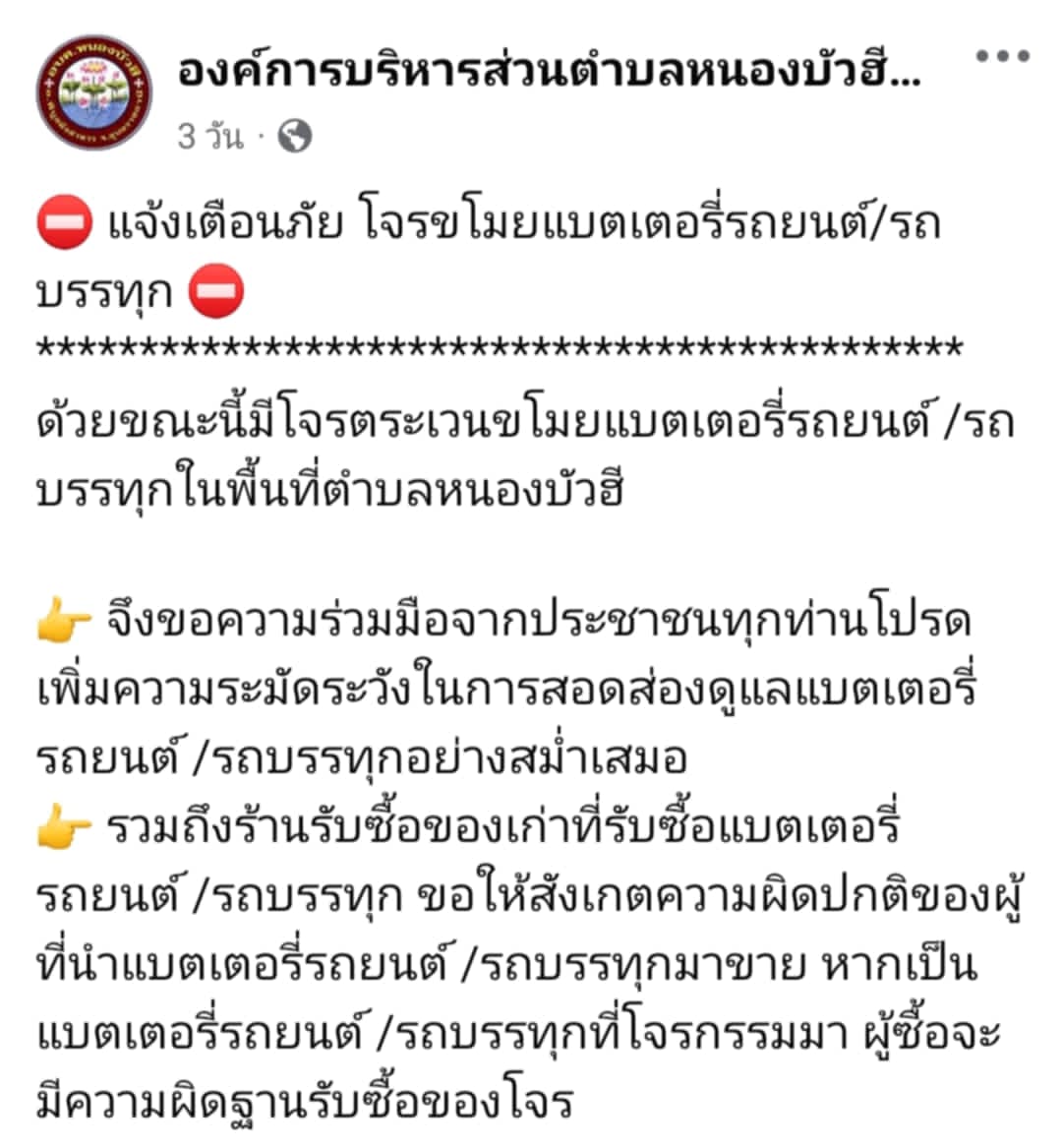Tap the page's round profile picture
The height and width of the screenshot is (1148, 1062).
pos(94,93)
